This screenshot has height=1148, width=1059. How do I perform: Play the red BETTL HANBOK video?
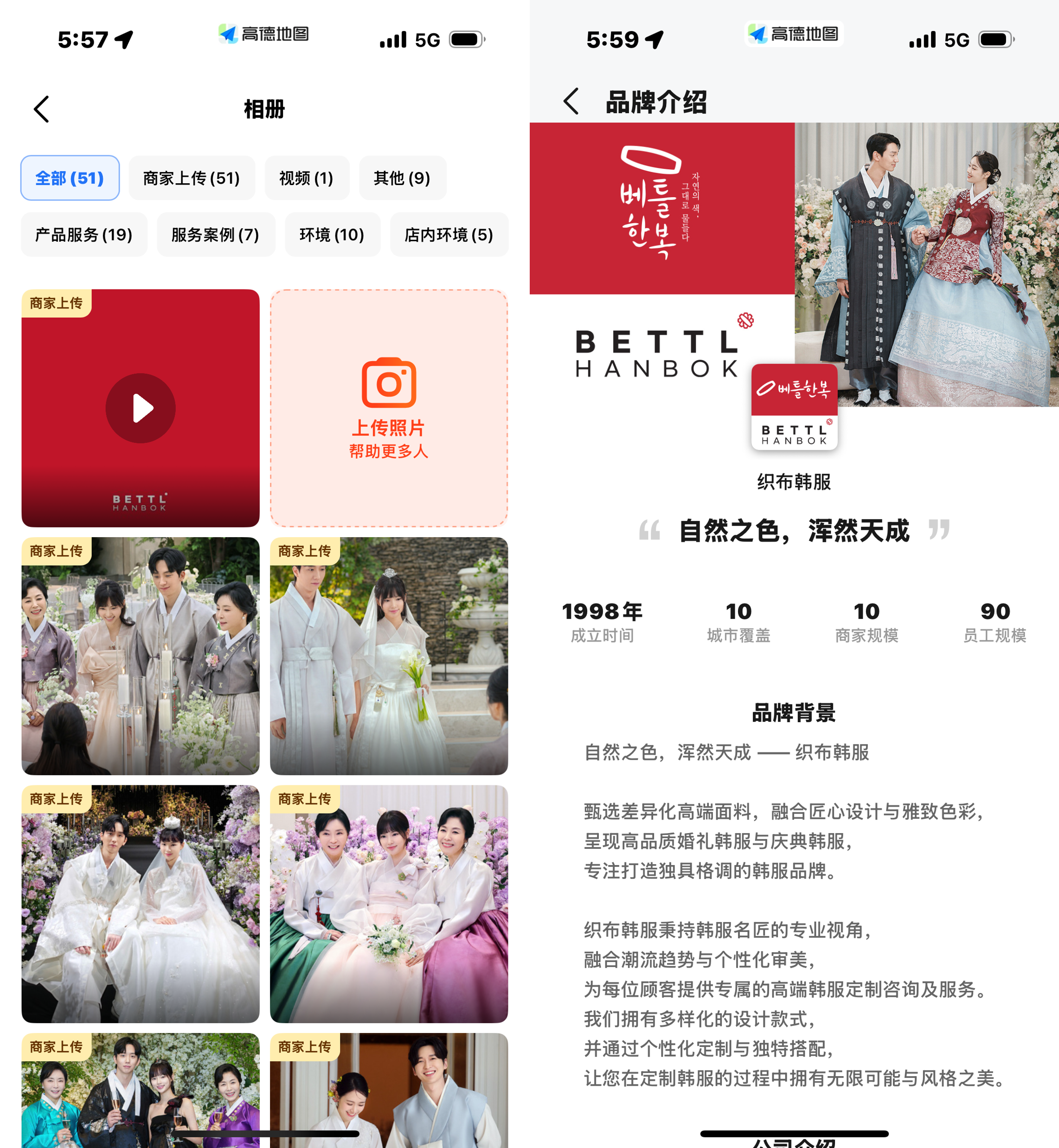[x=141, y=408]
